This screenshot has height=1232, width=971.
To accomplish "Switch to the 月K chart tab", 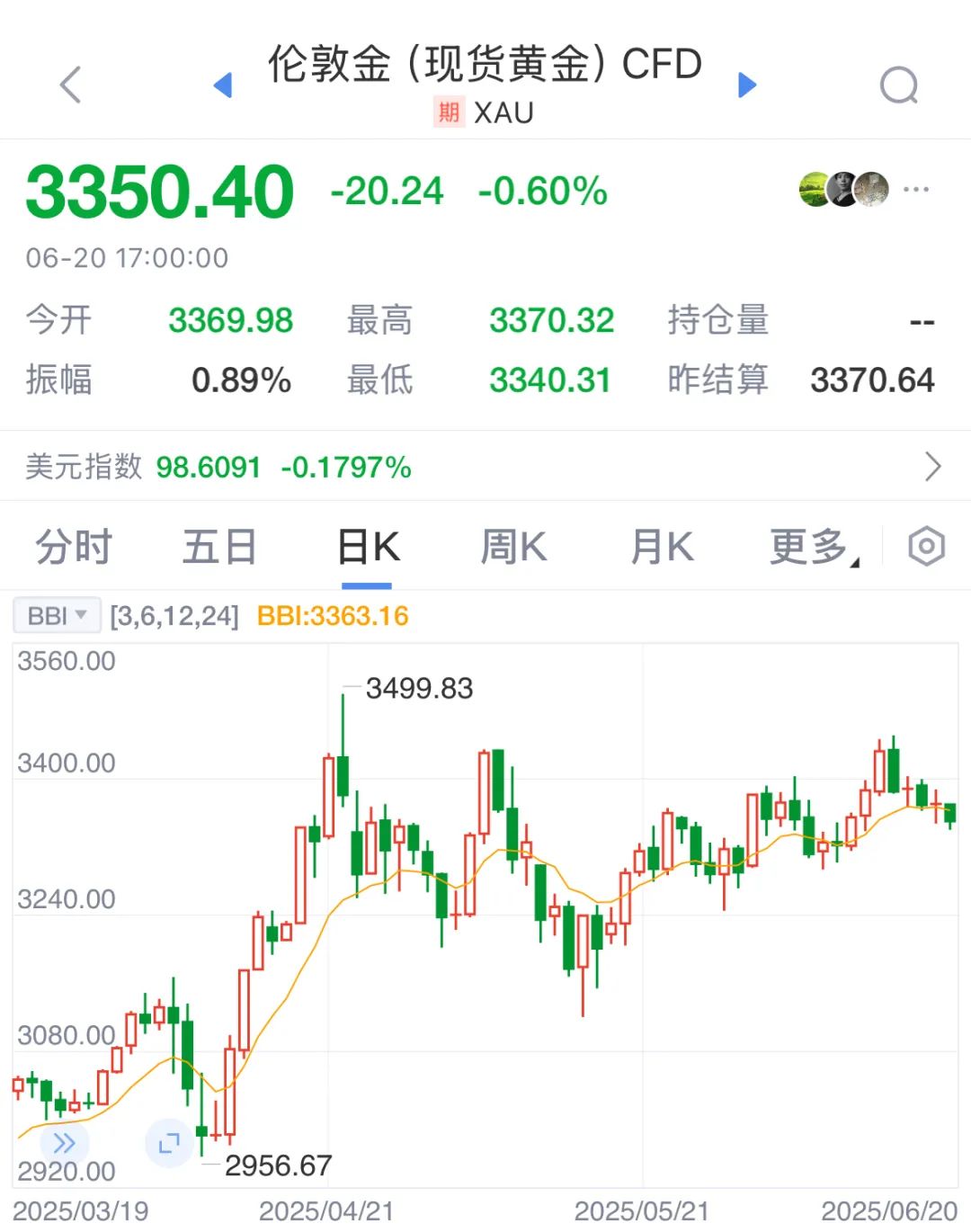I will [662, 547].
